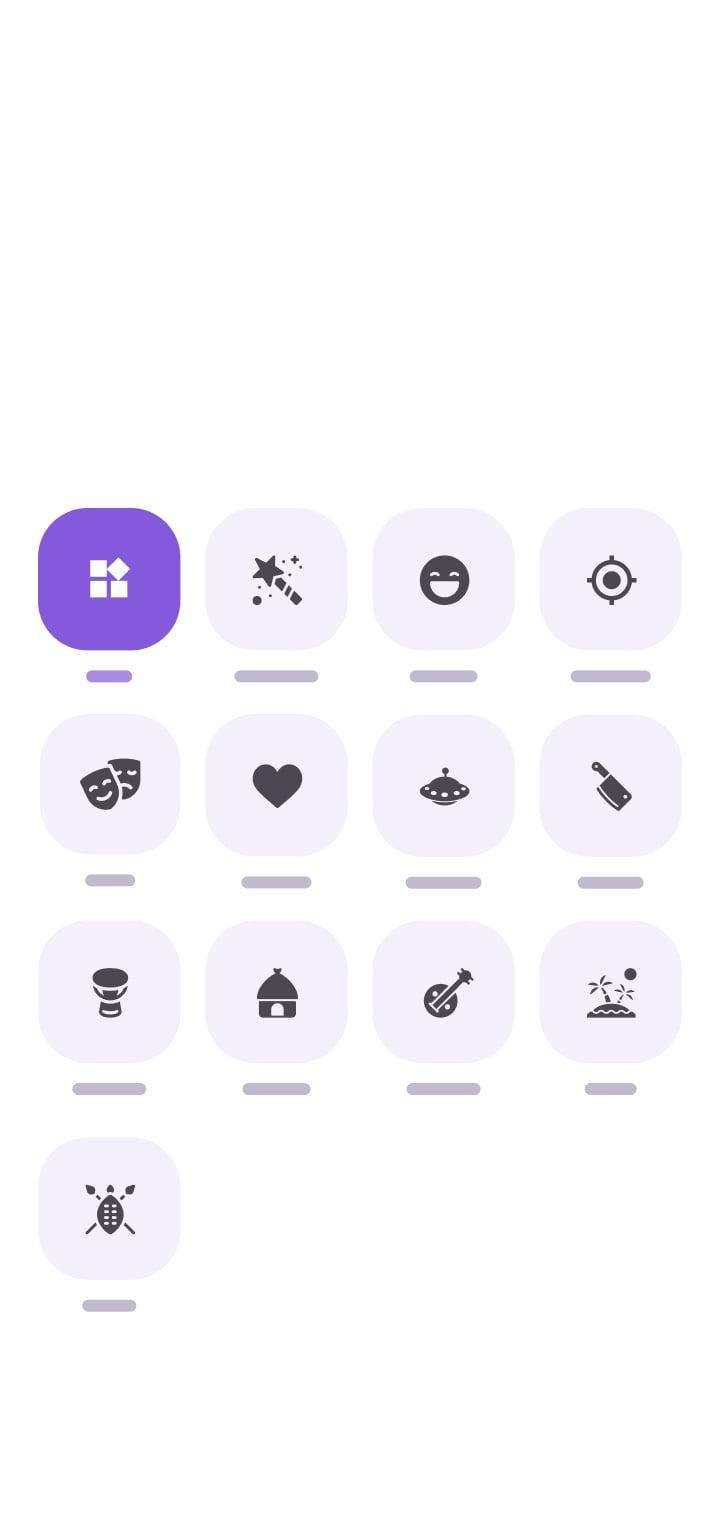The image size is (720, 1532).
Task: Open the magic wand category
Action: tap(276, 579)
